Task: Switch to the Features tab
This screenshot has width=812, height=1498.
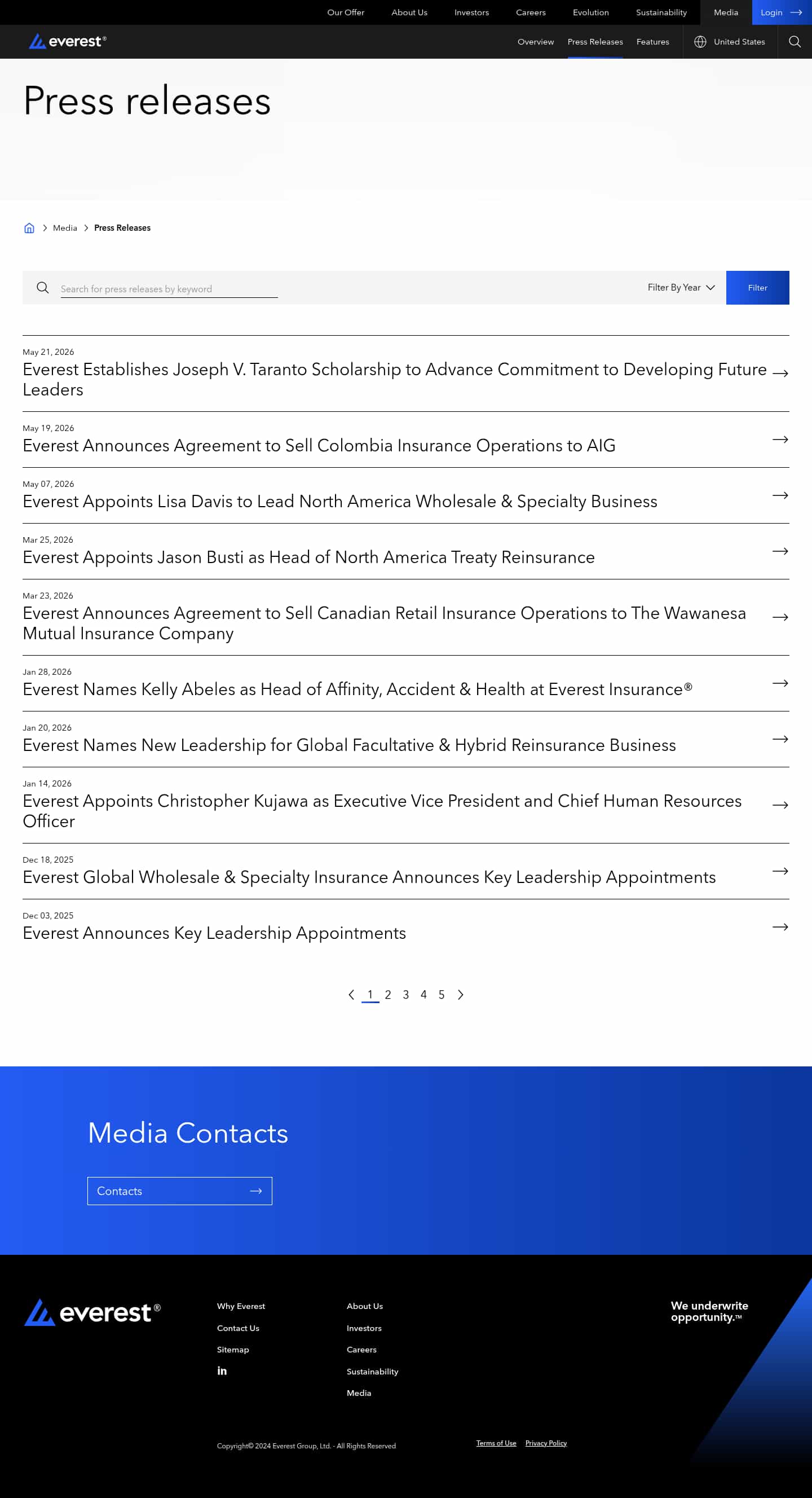Action: point(652,42)
